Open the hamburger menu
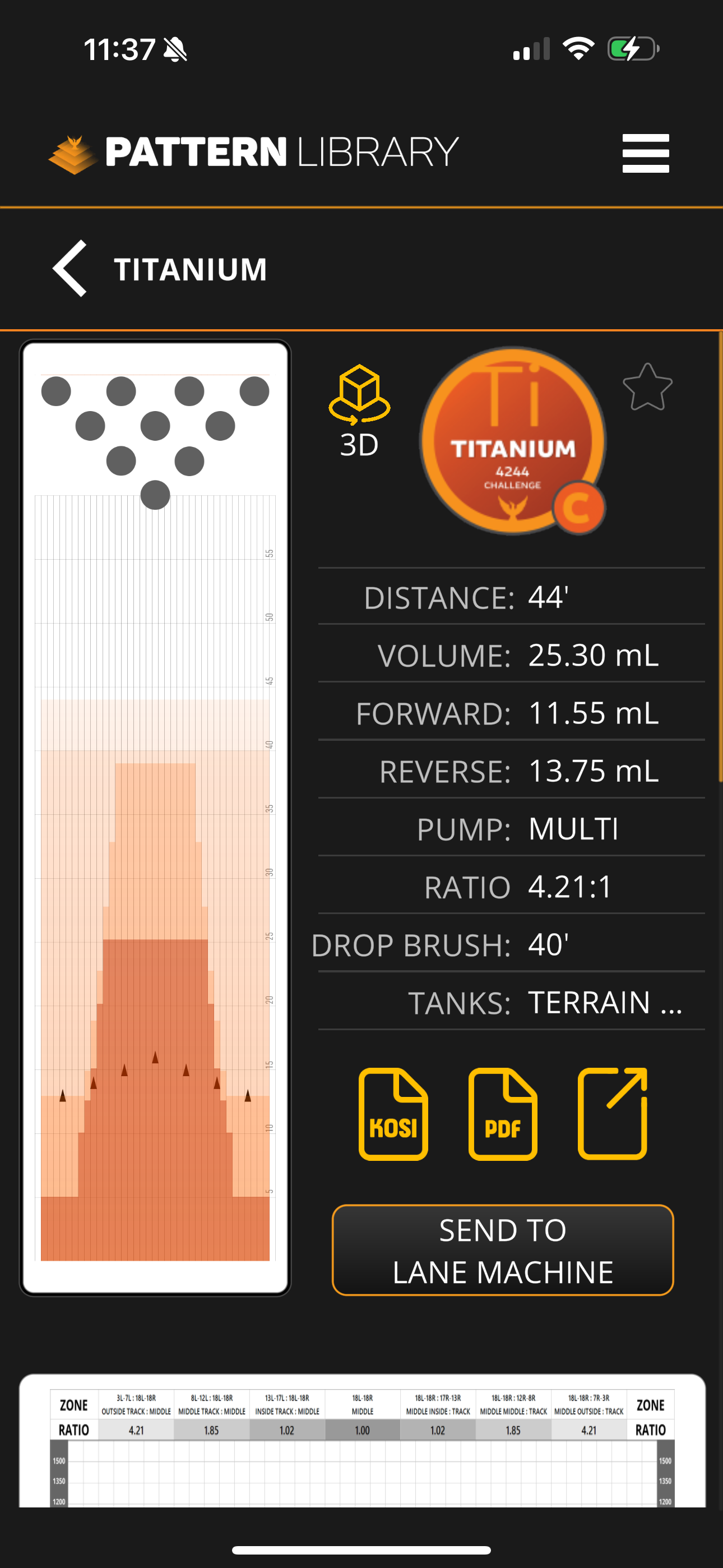 tap(645, 153)
